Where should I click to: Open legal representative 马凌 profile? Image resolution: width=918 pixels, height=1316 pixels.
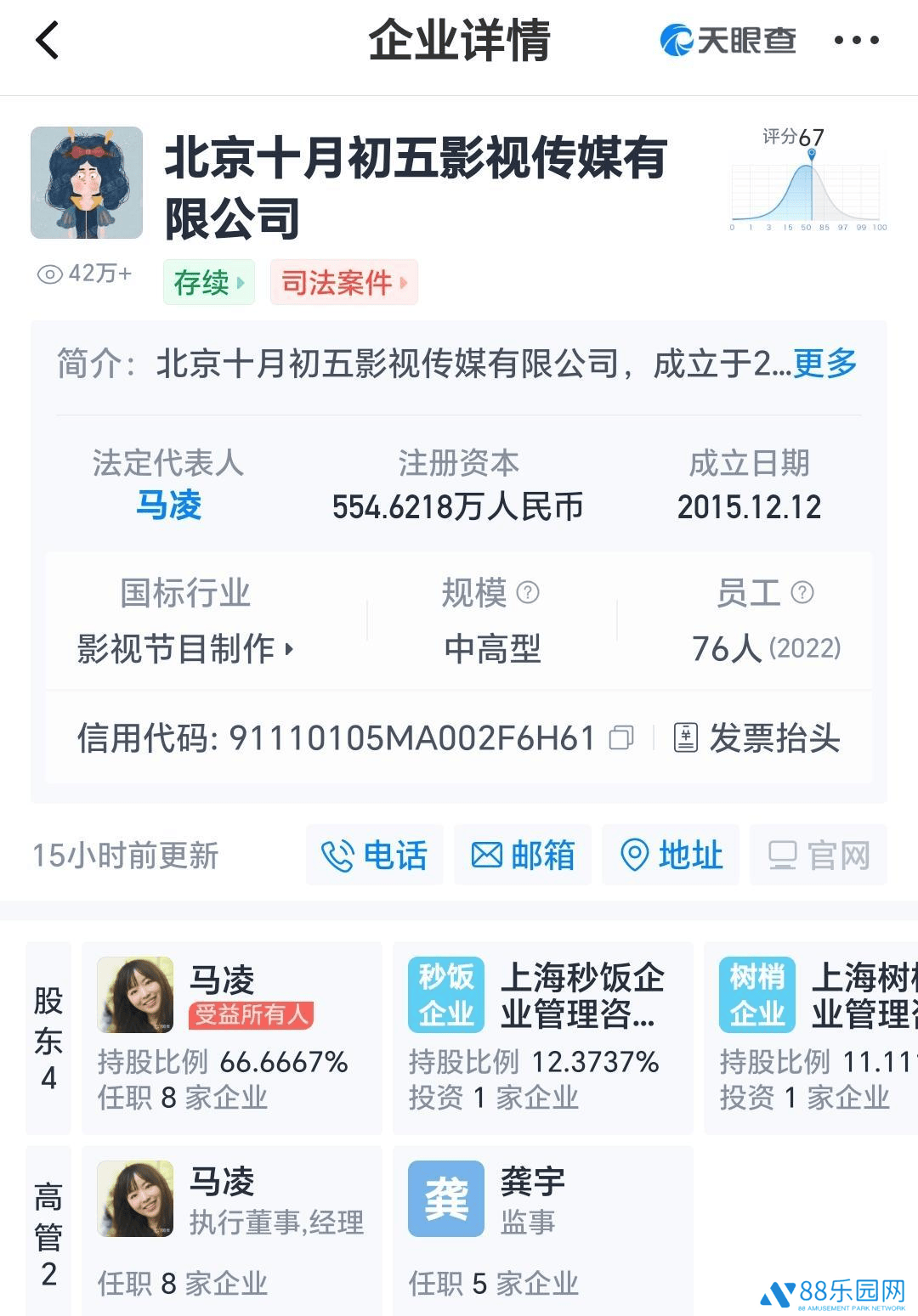(x=169, y=506)
